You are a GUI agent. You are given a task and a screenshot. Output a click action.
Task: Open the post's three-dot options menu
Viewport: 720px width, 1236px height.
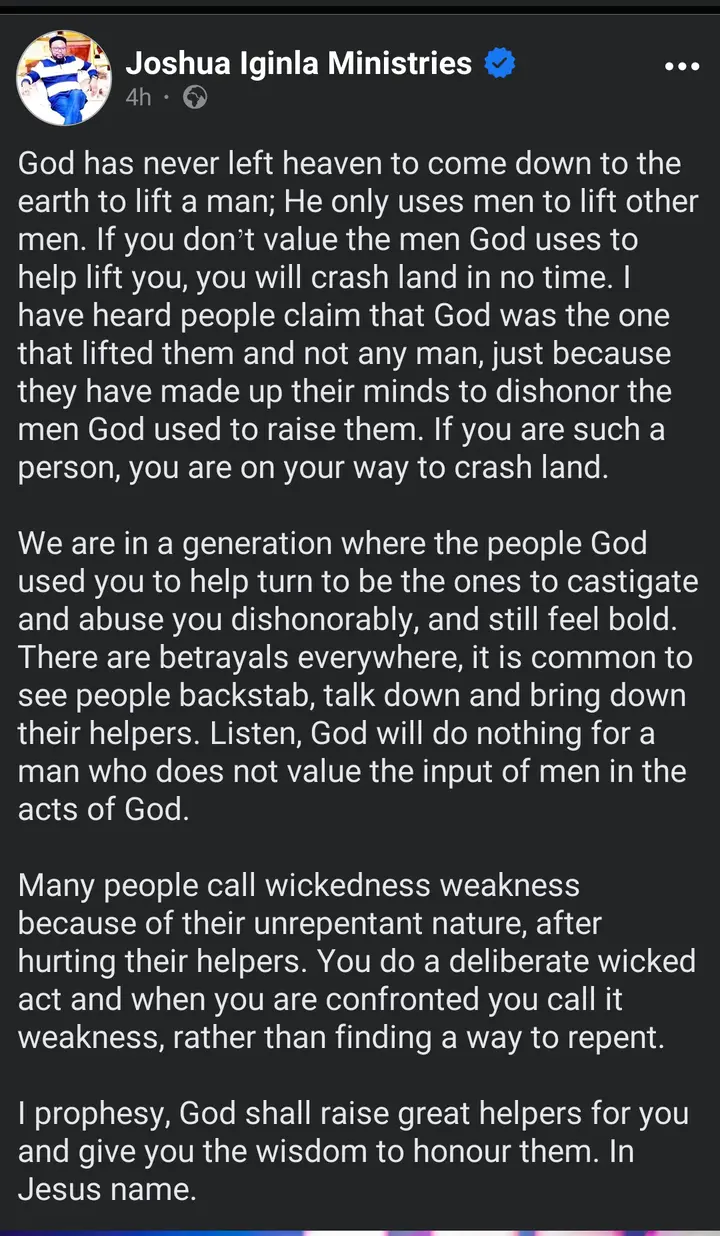click(682, 67)
